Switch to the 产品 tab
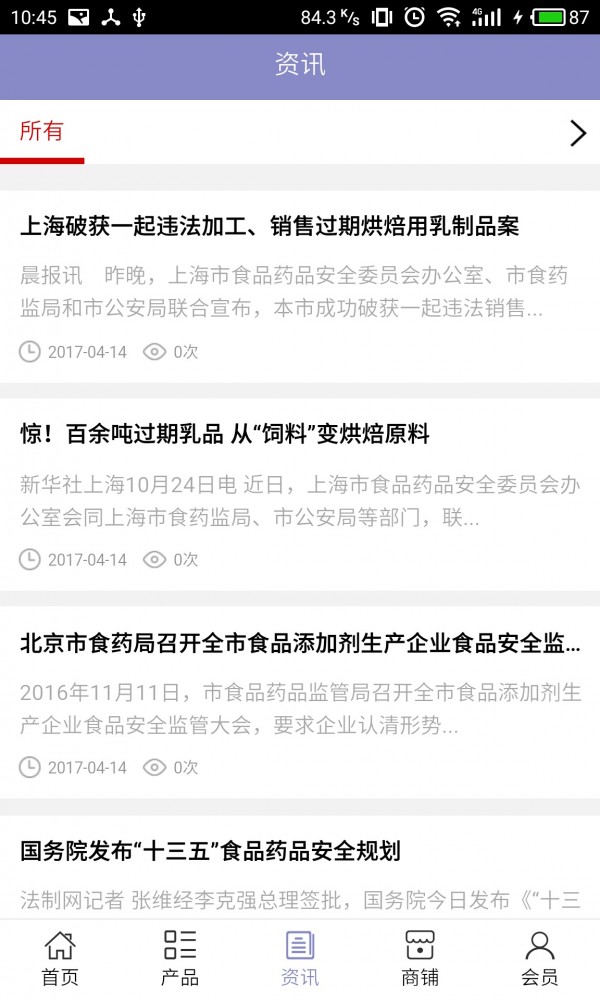Image resolution: width=600 pixels, height=1000 pixels. 180,958
